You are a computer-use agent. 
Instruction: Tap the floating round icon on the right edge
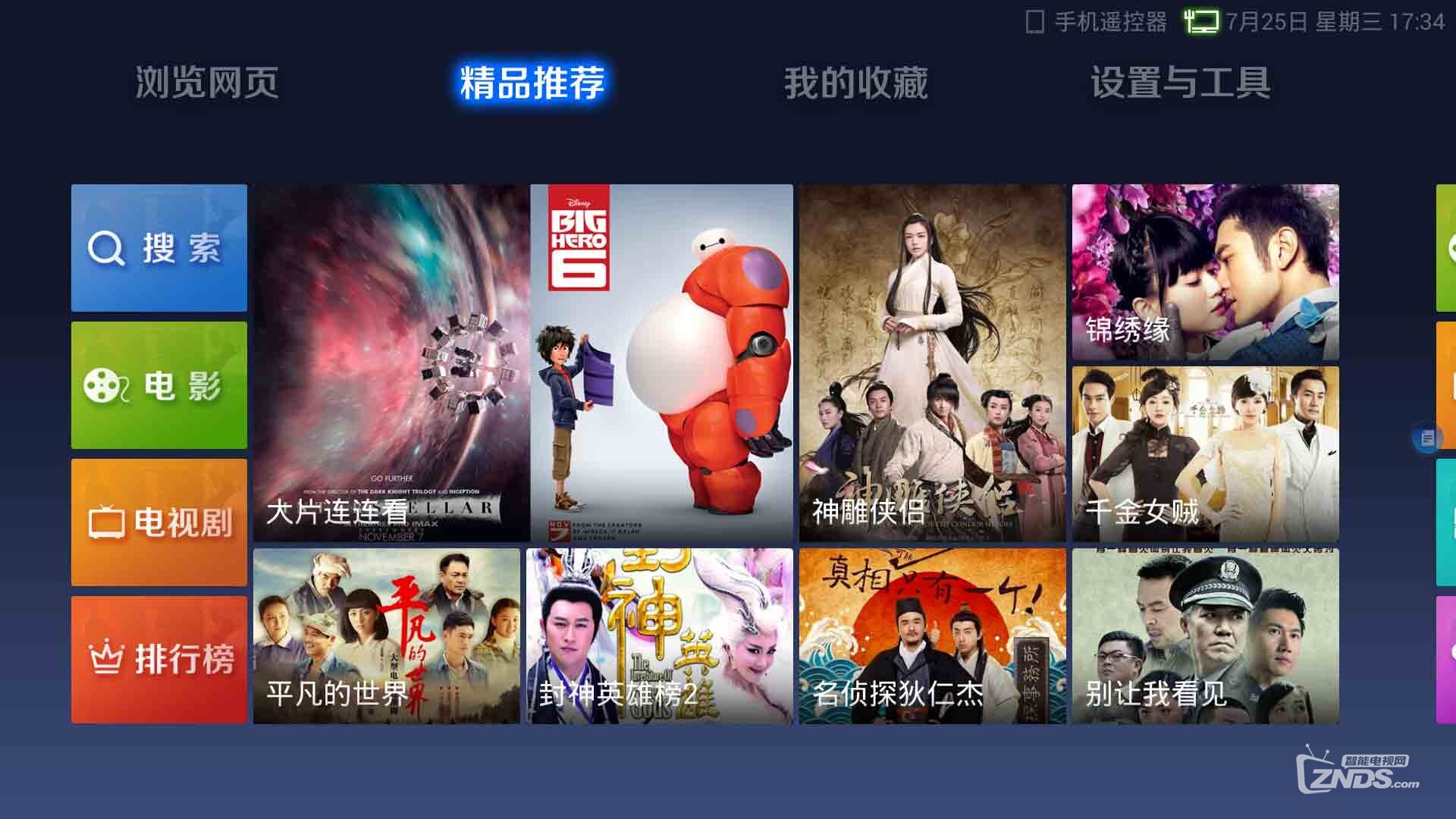pos(1427,438)
